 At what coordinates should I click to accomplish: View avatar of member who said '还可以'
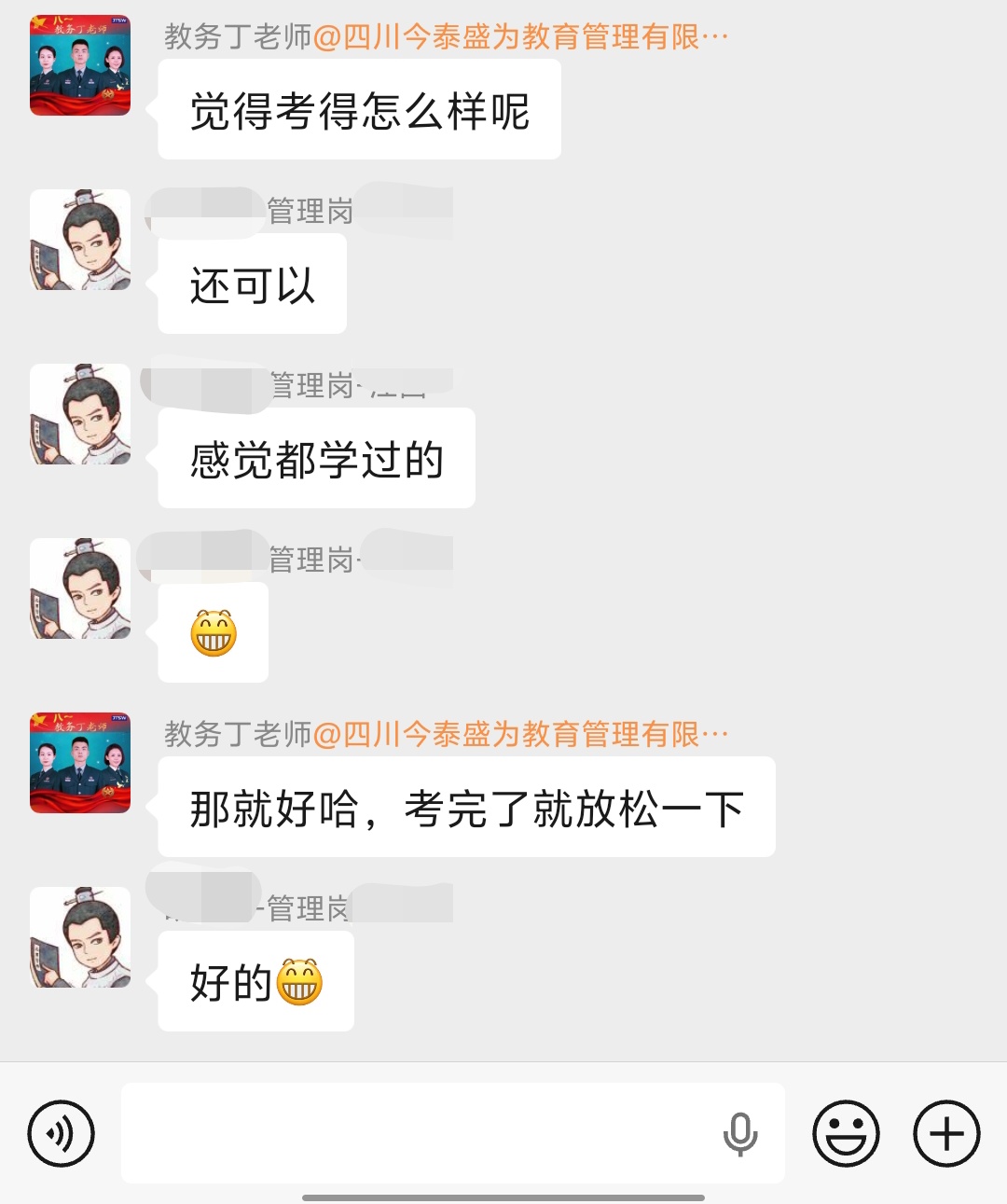(x=80, y=240)
